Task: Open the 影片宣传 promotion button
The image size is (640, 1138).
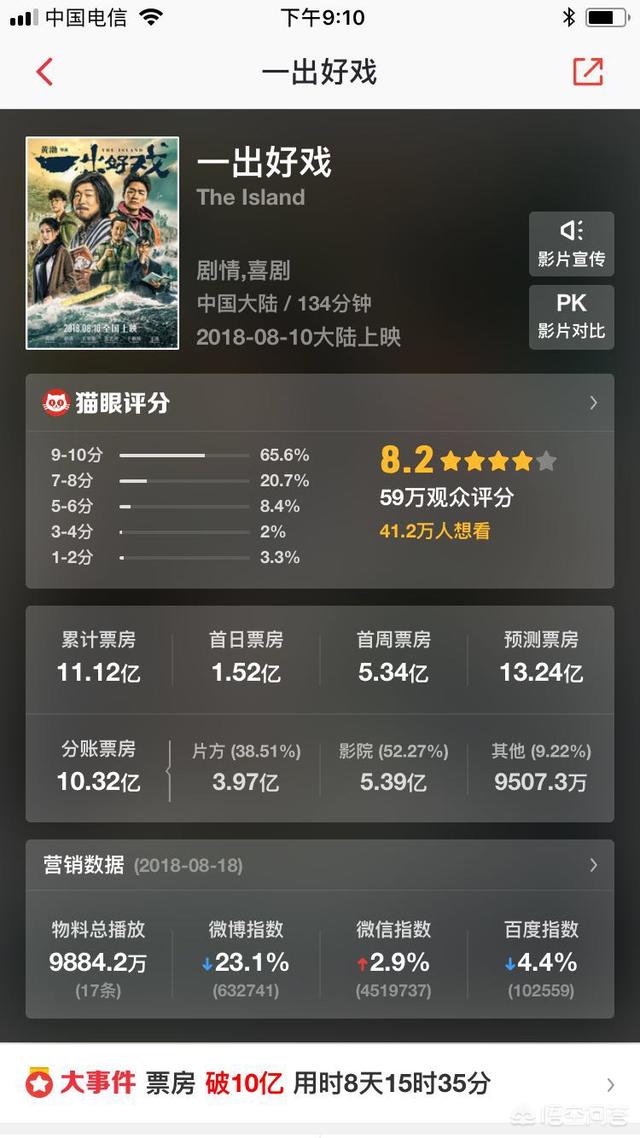Action: click(571, 244)
